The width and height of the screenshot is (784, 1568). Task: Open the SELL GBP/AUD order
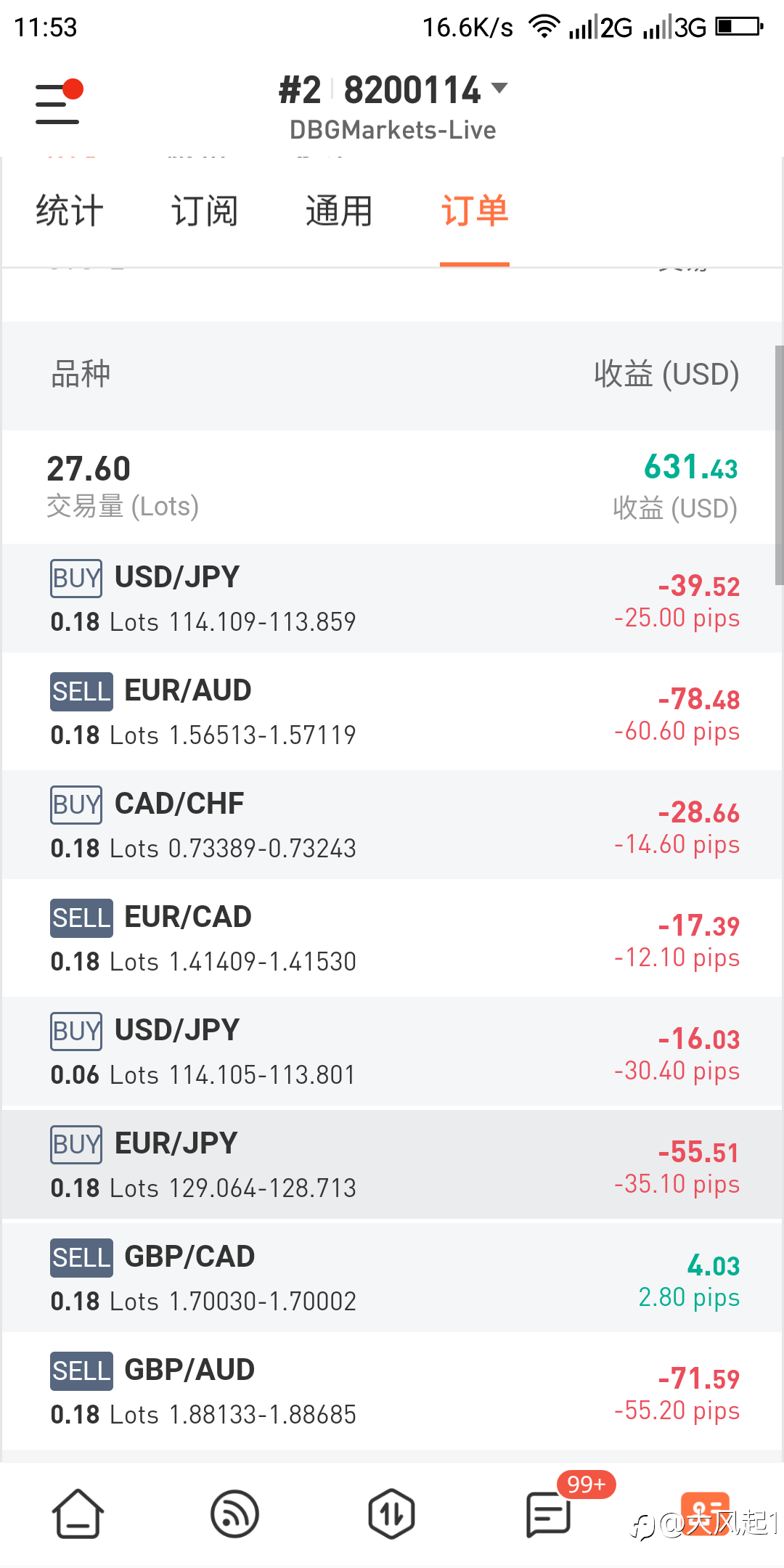392,1392
